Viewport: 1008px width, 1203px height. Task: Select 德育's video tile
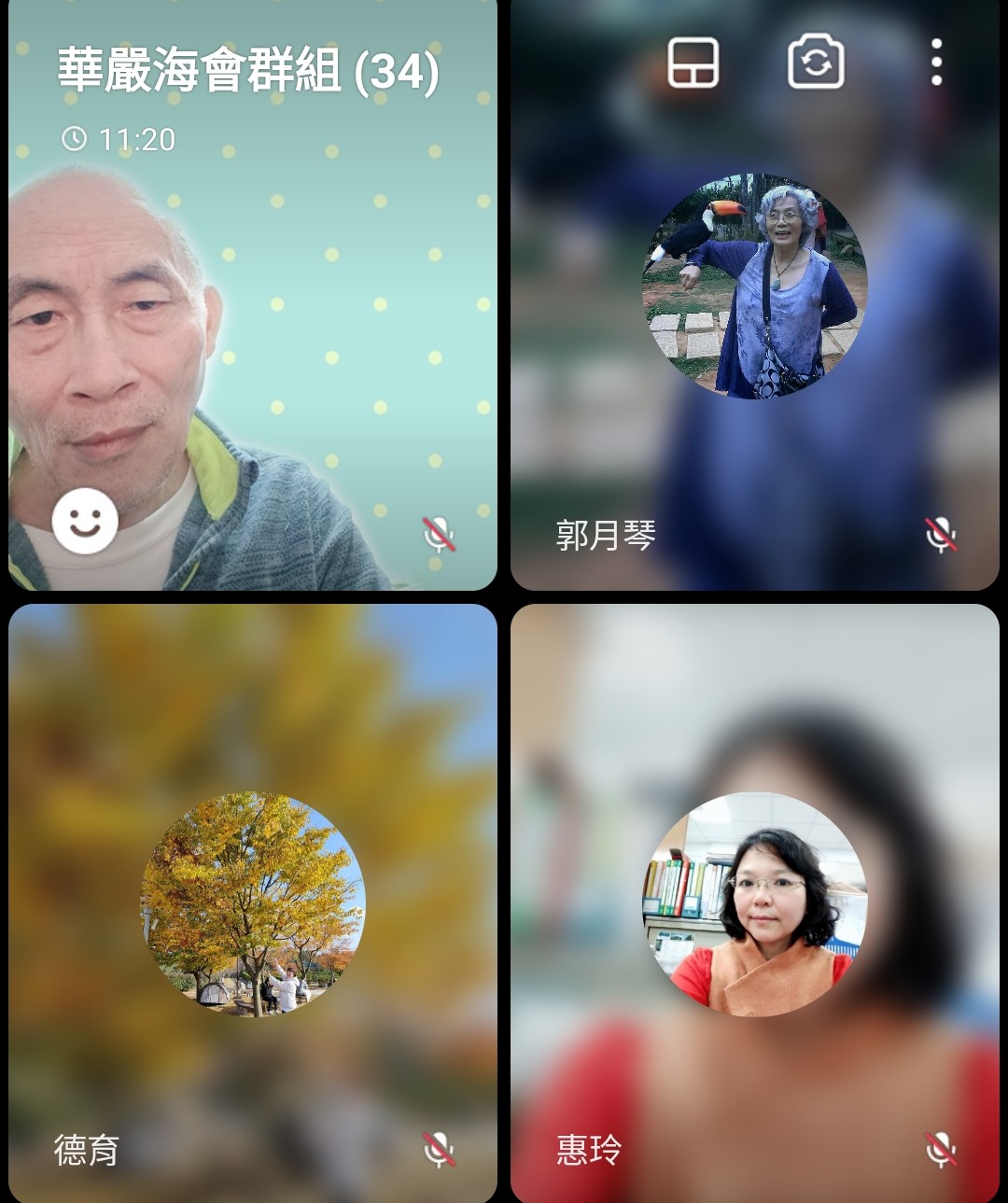click(252, 903)
